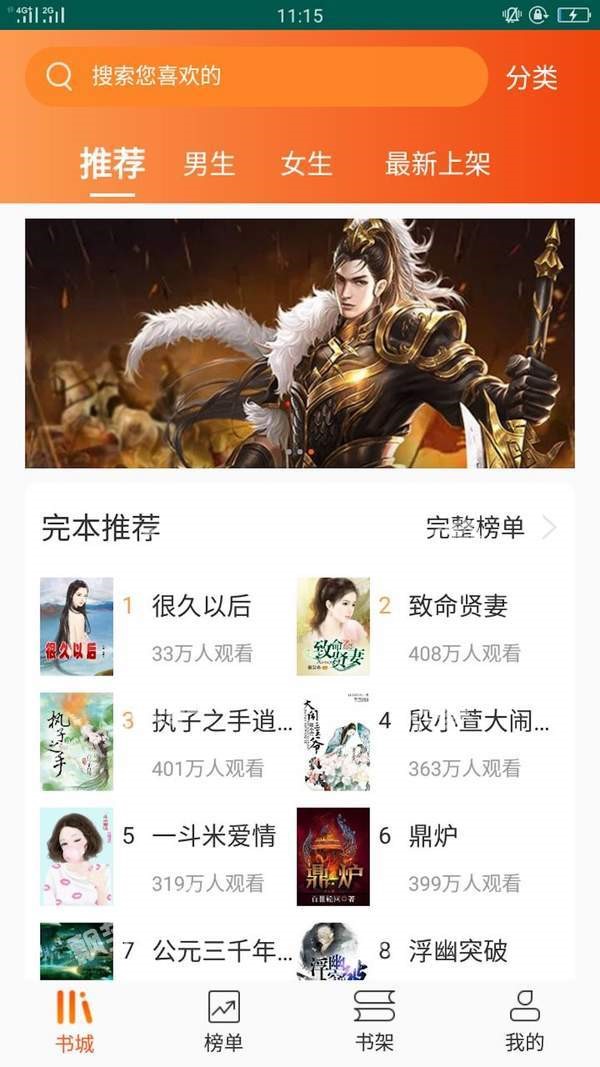Go to the 榜单 rankings tab

[224, 1020]
